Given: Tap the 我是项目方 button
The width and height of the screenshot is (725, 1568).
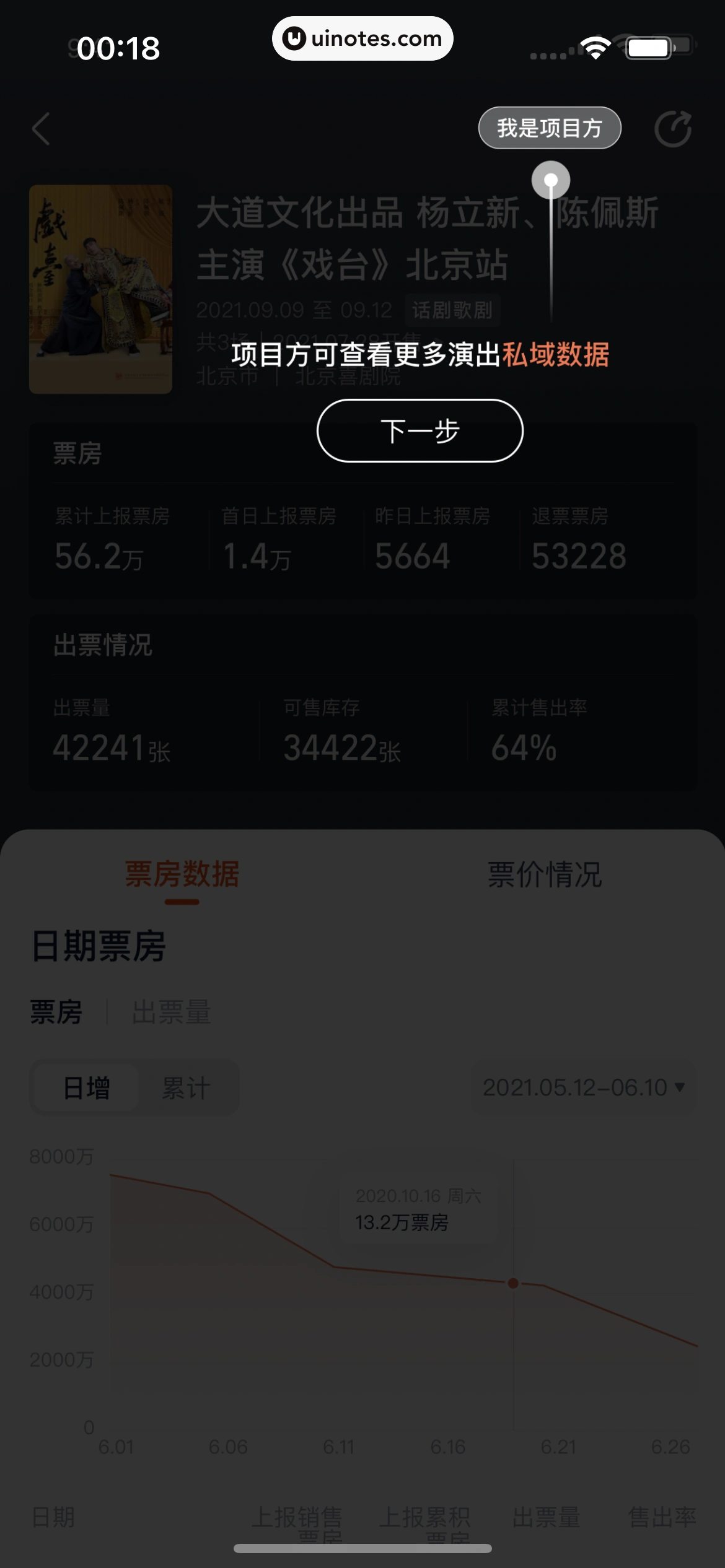Looking at the screenshot, I should click(x=549, y=128).
